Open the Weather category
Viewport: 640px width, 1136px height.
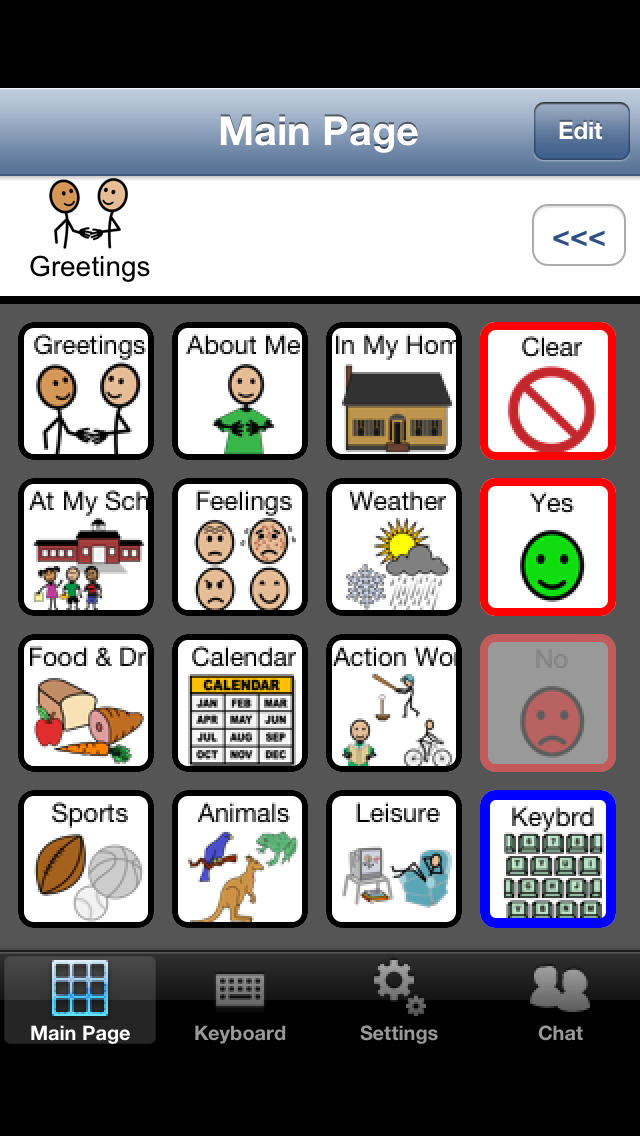394,547
